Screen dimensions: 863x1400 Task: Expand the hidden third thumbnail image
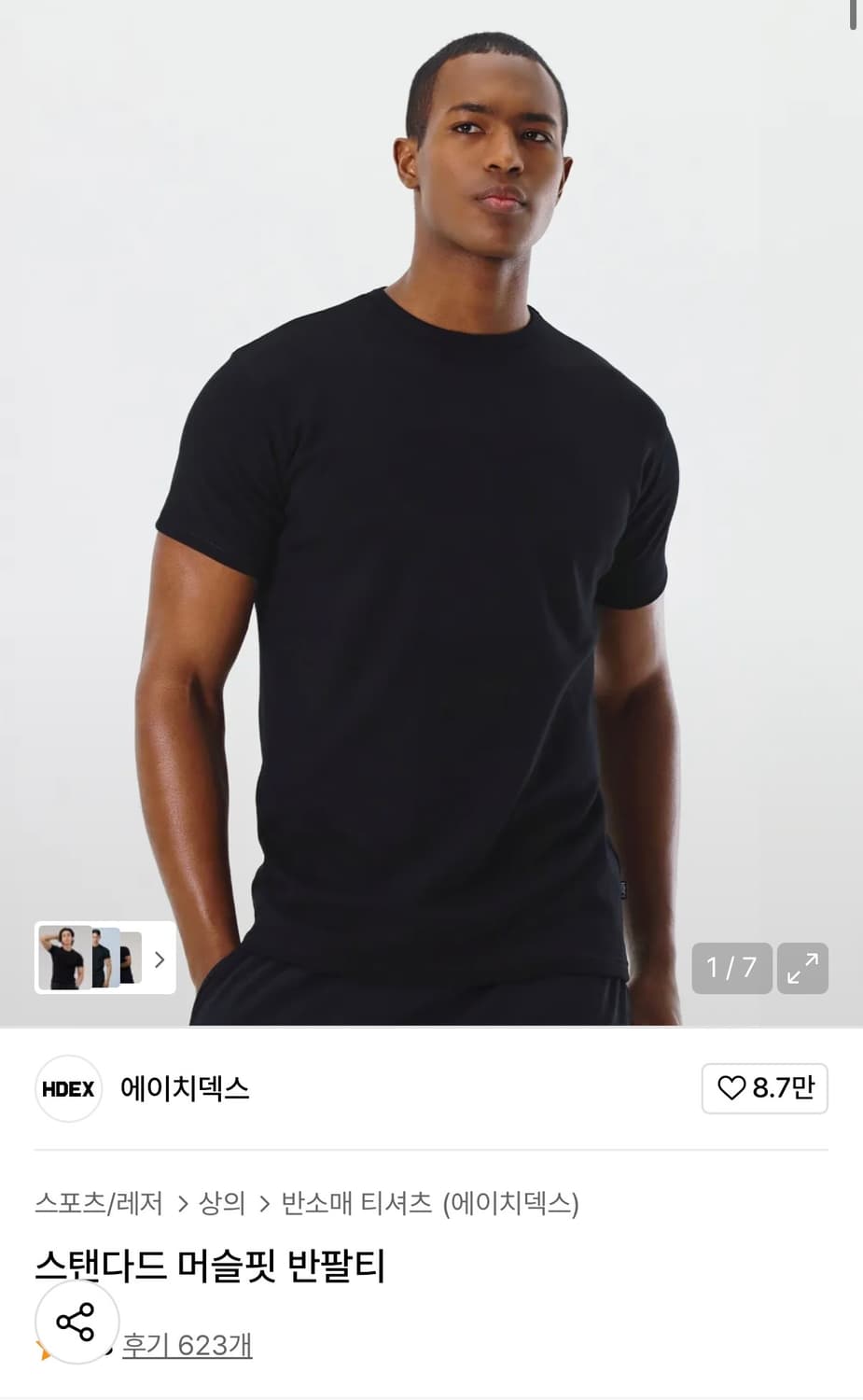pyautogui.click(x=131, y=959)
